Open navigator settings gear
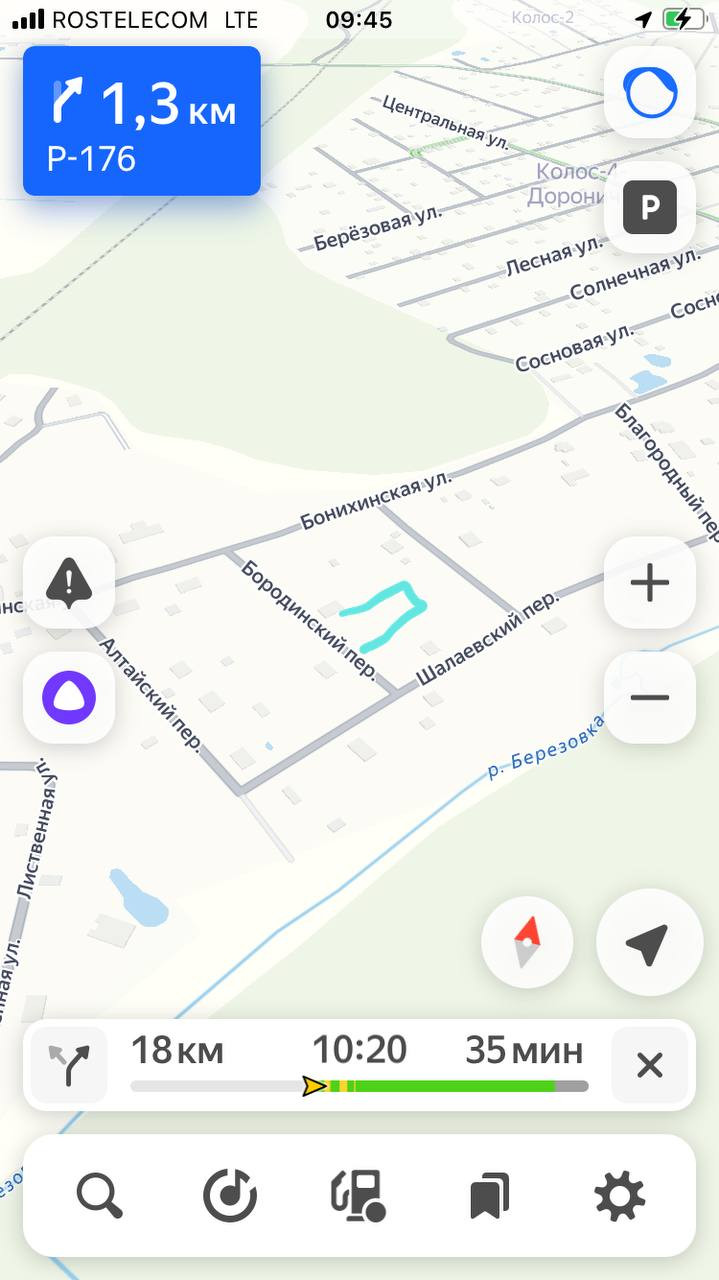 point(619,1196)
